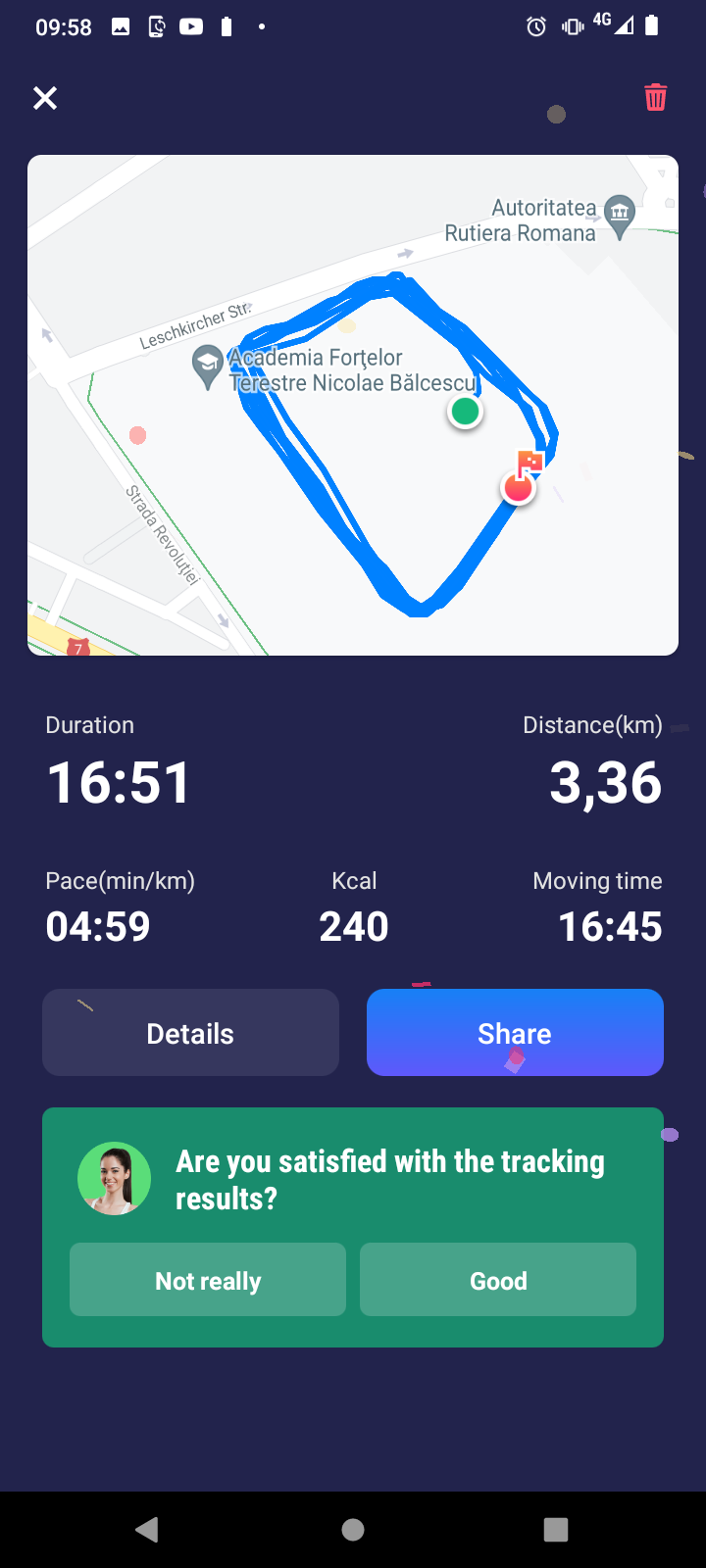Answer 'Not really' to tracking satisfaction
The height and width of the screenshot is (1568, 706).
click(208, 1280)
